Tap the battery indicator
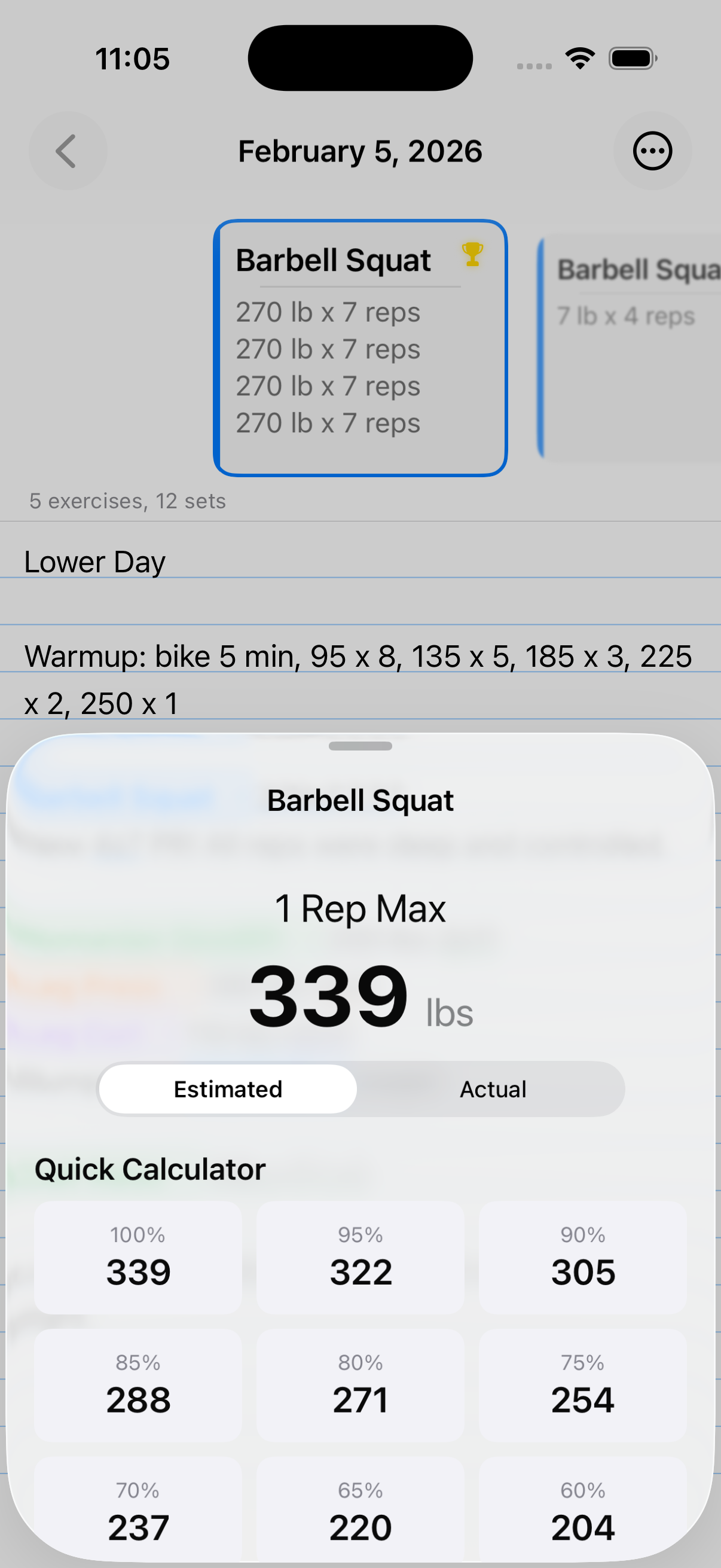 [631, 57]
